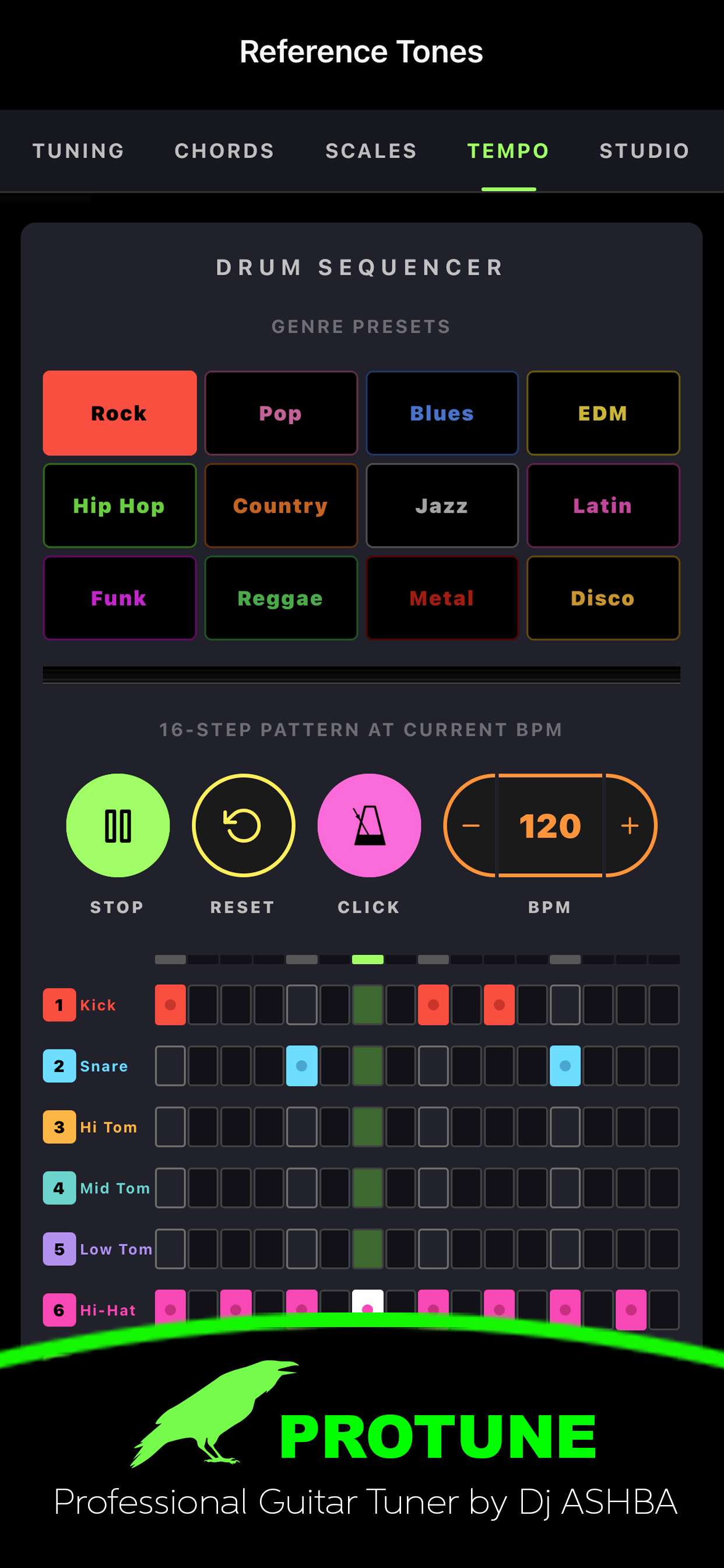Image resolution: width=724 pixels, height=1568 pixels.
Task: Switch to the Studio tab
Action: (644, 151)
